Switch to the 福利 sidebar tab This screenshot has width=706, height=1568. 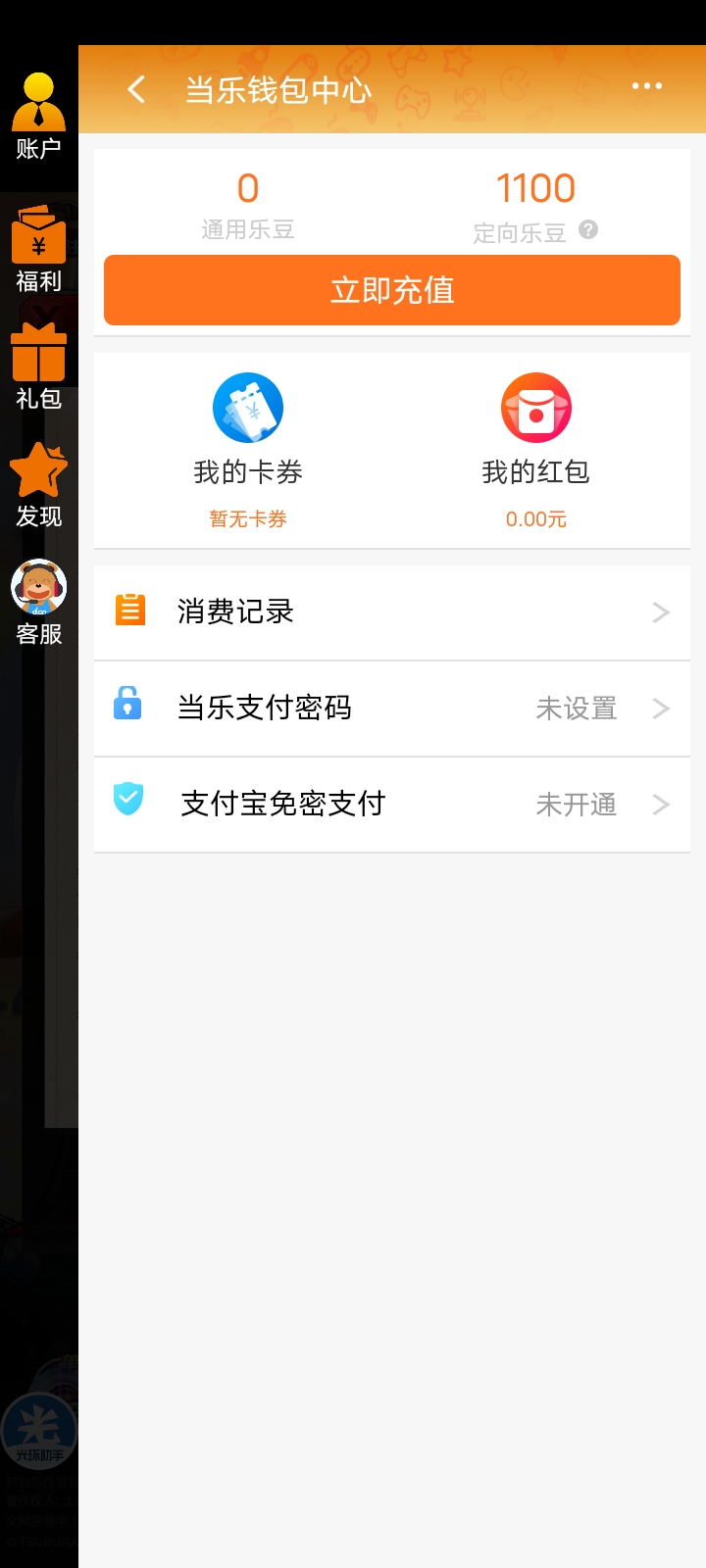[x=38, y=250]
